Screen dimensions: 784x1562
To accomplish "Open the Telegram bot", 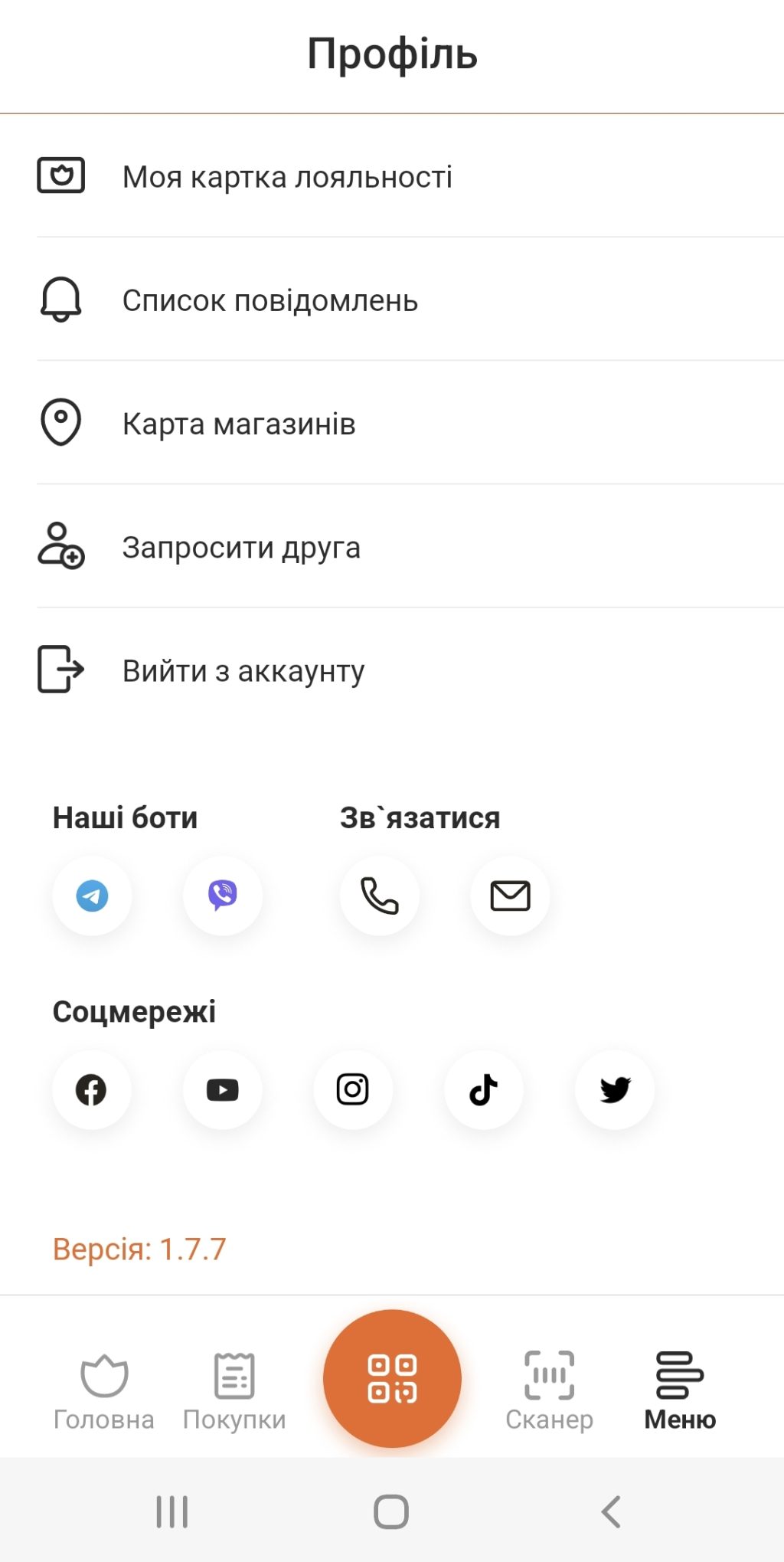I will (92, 896).
